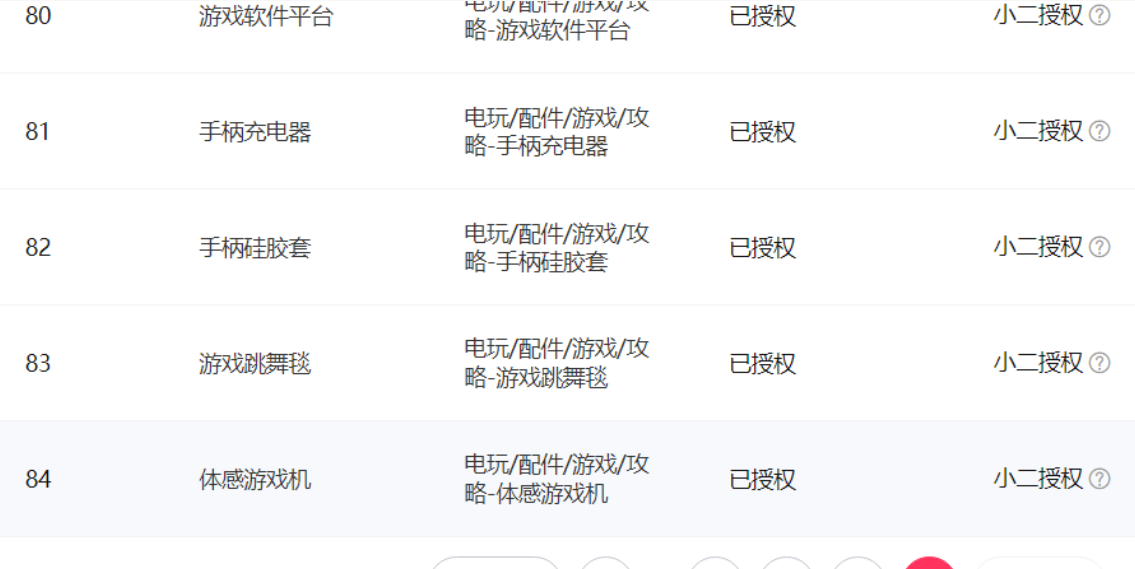Show authorization help for 手柄硅胶套
1135x569 pixels.
click(1099, 247)
